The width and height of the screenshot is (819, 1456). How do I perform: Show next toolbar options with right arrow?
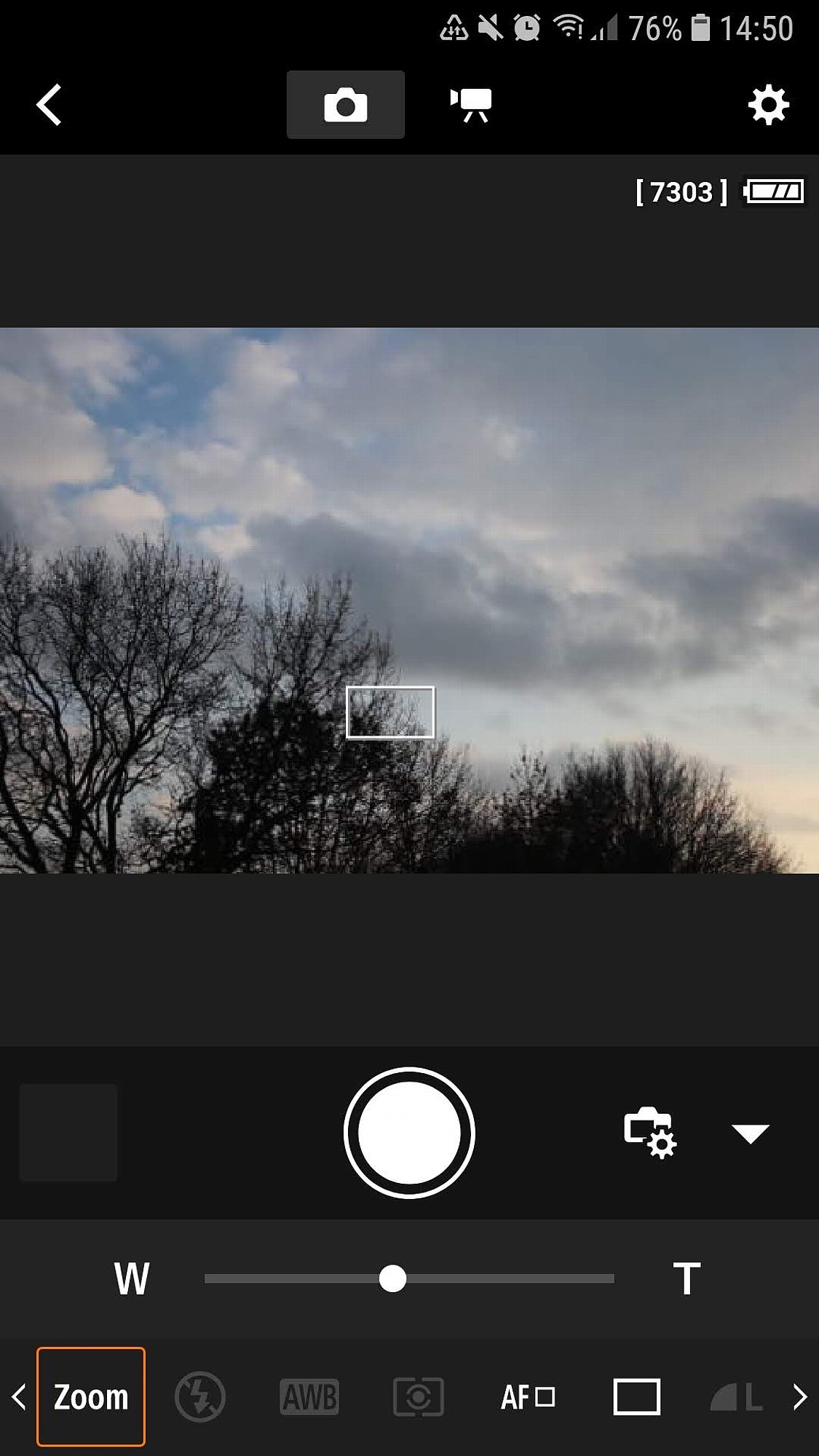click(x=800, y=1397)
